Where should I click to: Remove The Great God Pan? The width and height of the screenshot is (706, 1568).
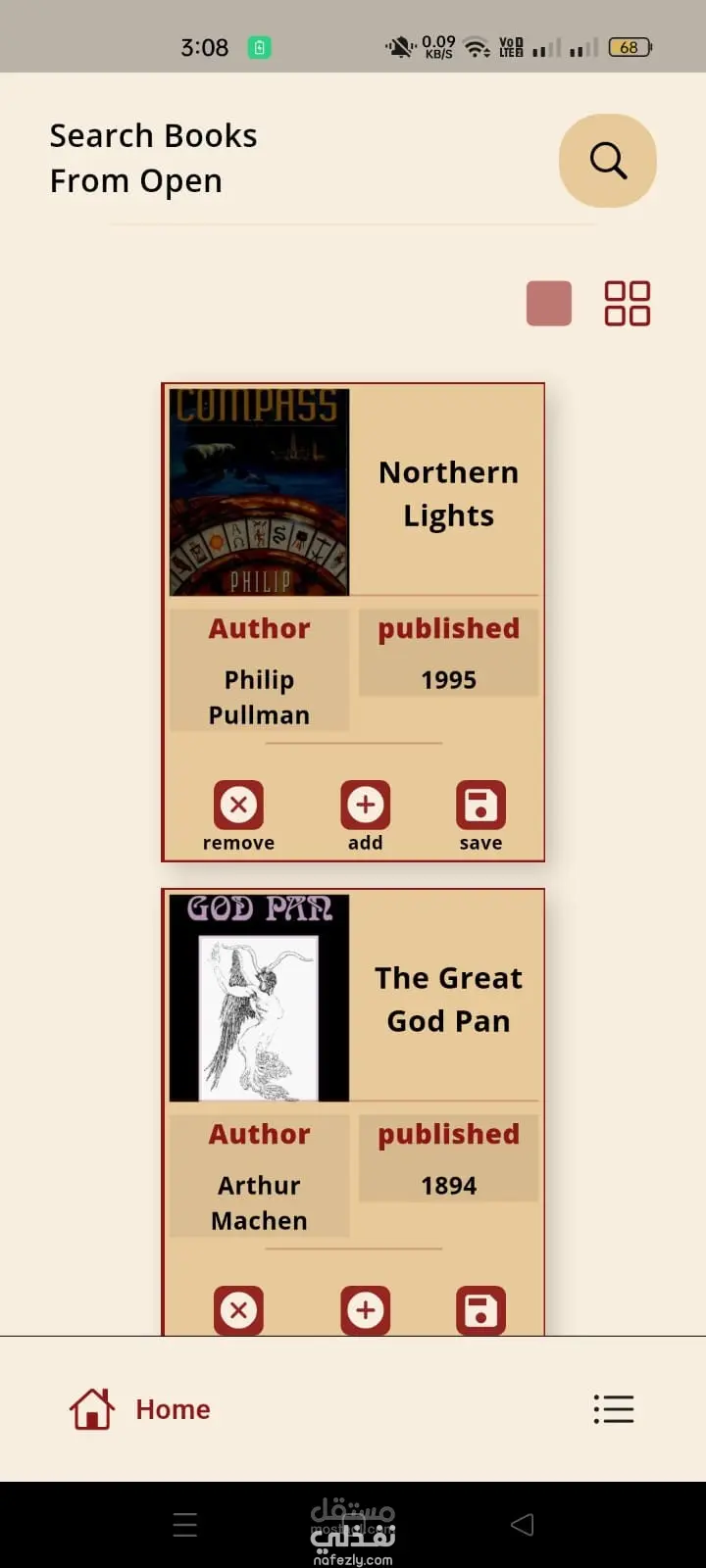(x=238, y=1310)
